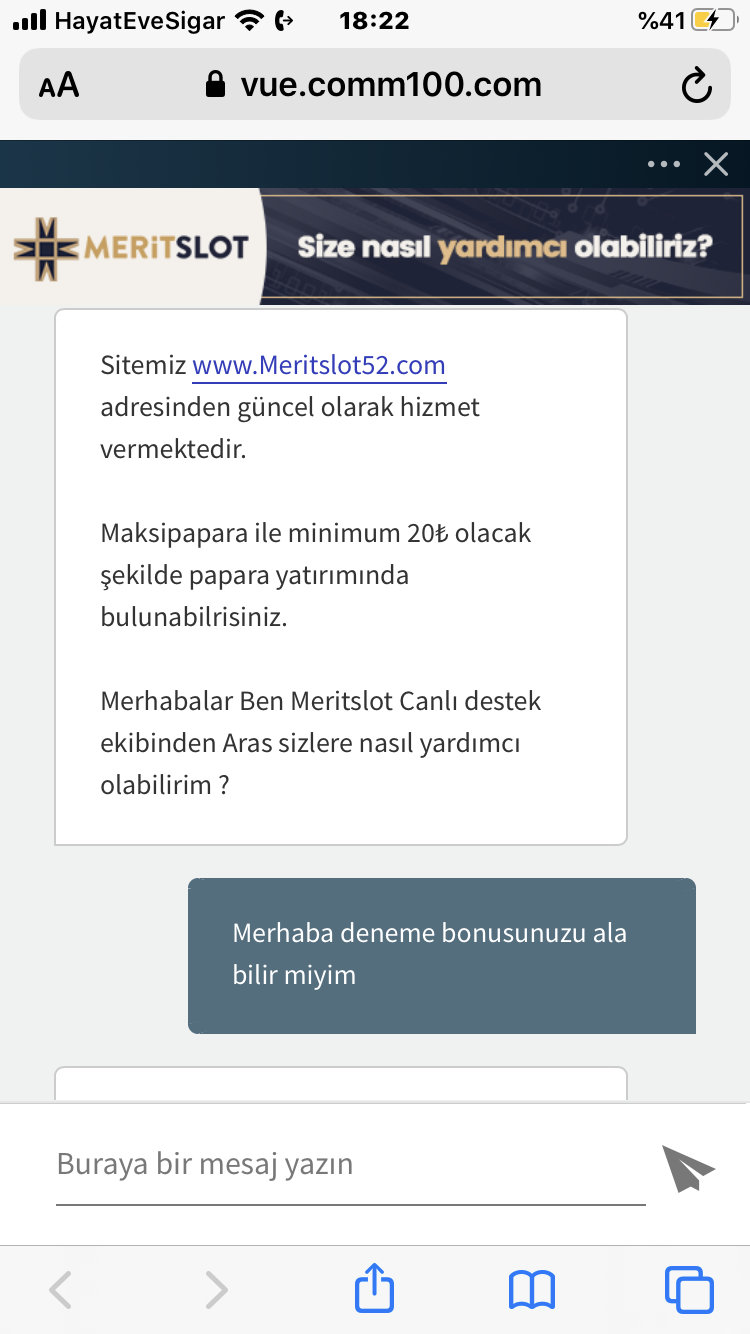750x1334 pixels.
Task: Share this page from Safari toolbar
Action: click(375, 1288)
